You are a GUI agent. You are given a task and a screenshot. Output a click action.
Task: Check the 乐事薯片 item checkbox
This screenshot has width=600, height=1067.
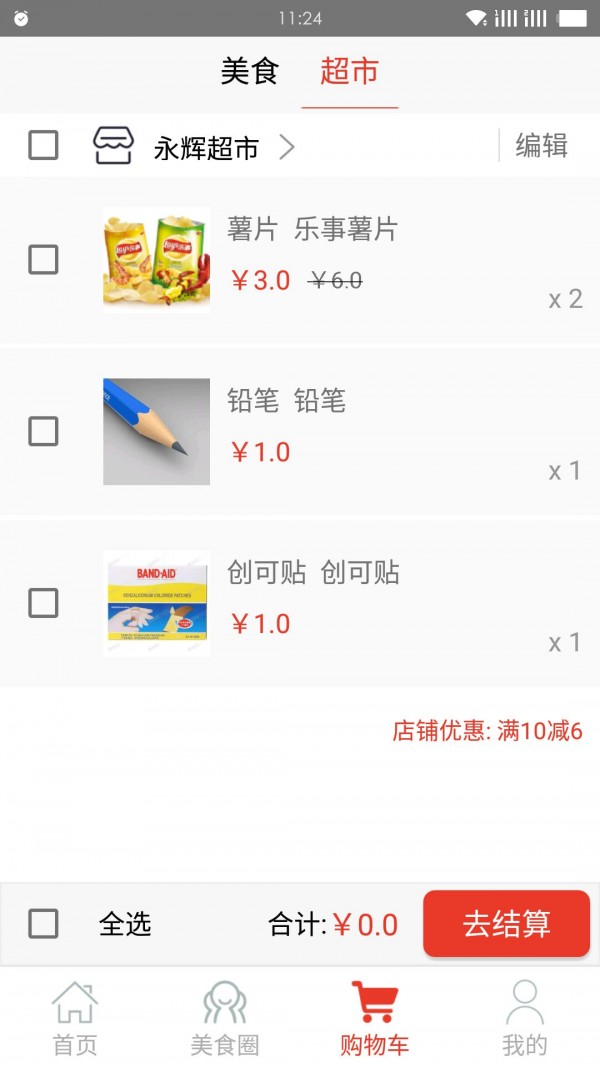43,260
